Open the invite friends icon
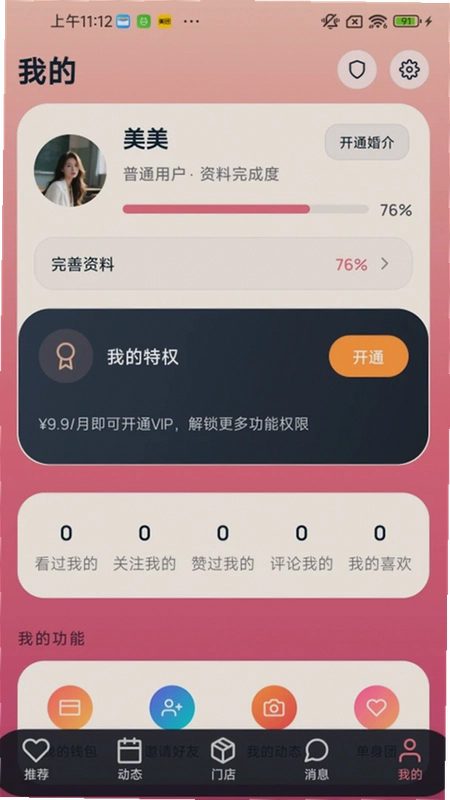 point(172,708)
